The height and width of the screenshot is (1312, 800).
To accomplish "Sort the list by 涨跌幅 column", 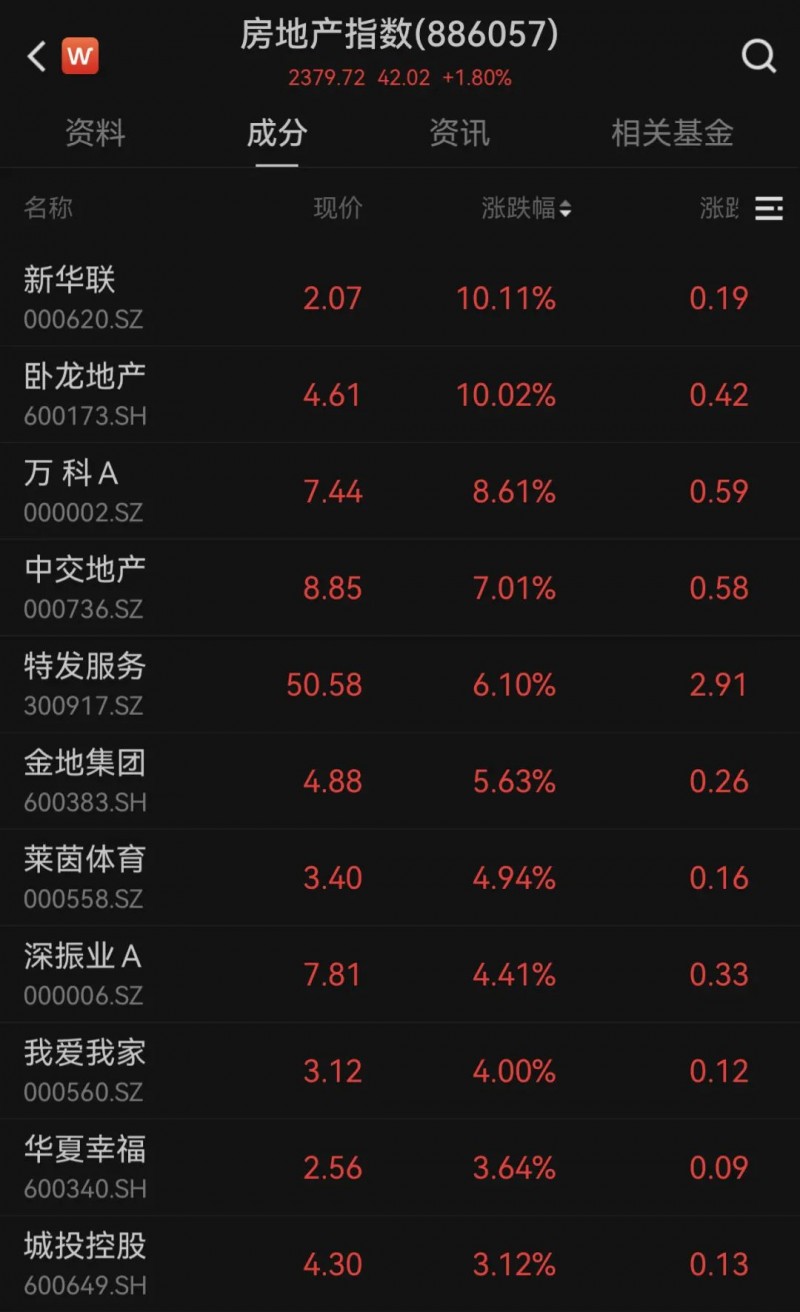I will (526, 208).
